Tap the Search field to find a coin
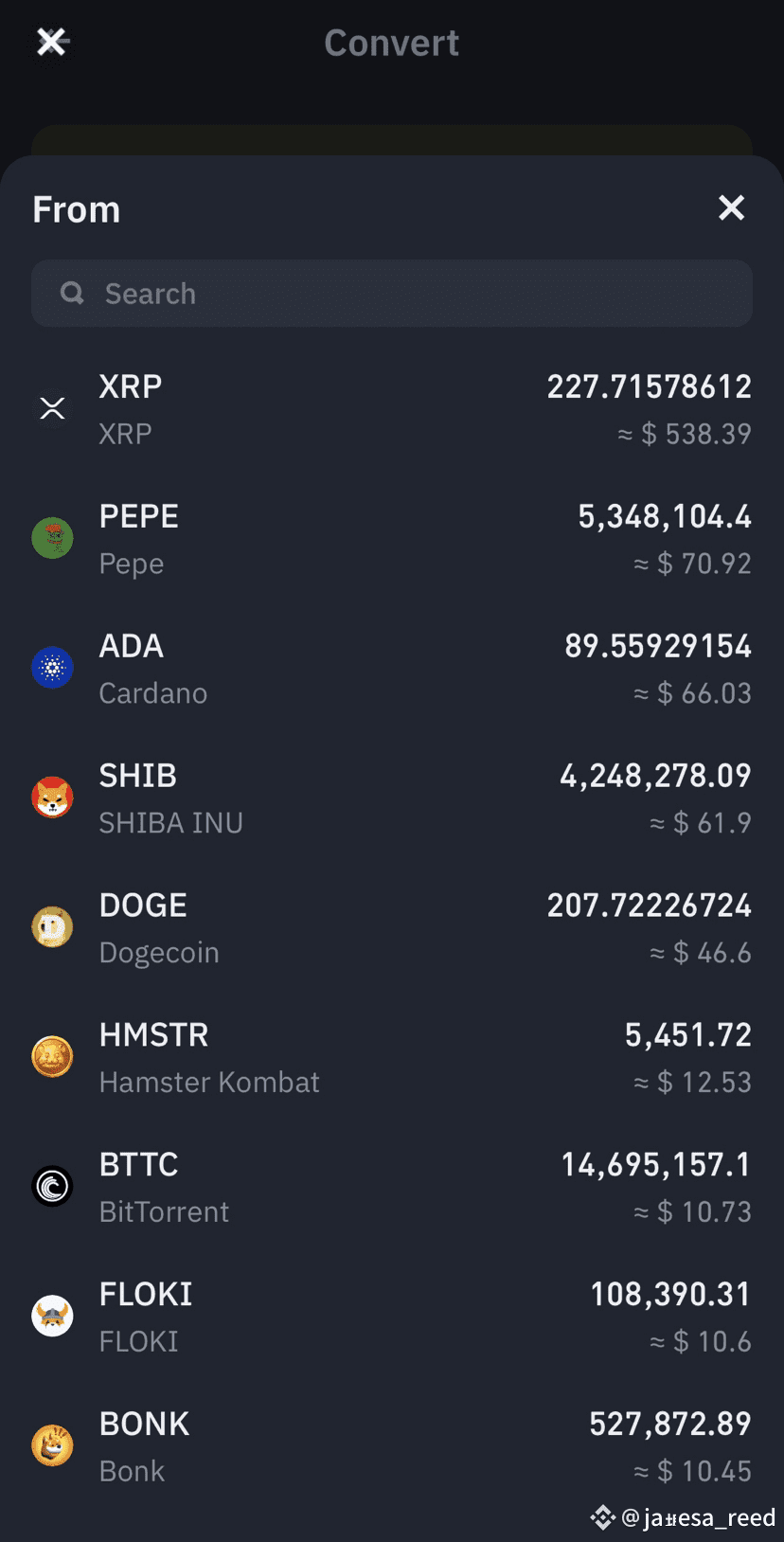The width and height of the screenshot is (784, 1542). (x=392, y=294)
